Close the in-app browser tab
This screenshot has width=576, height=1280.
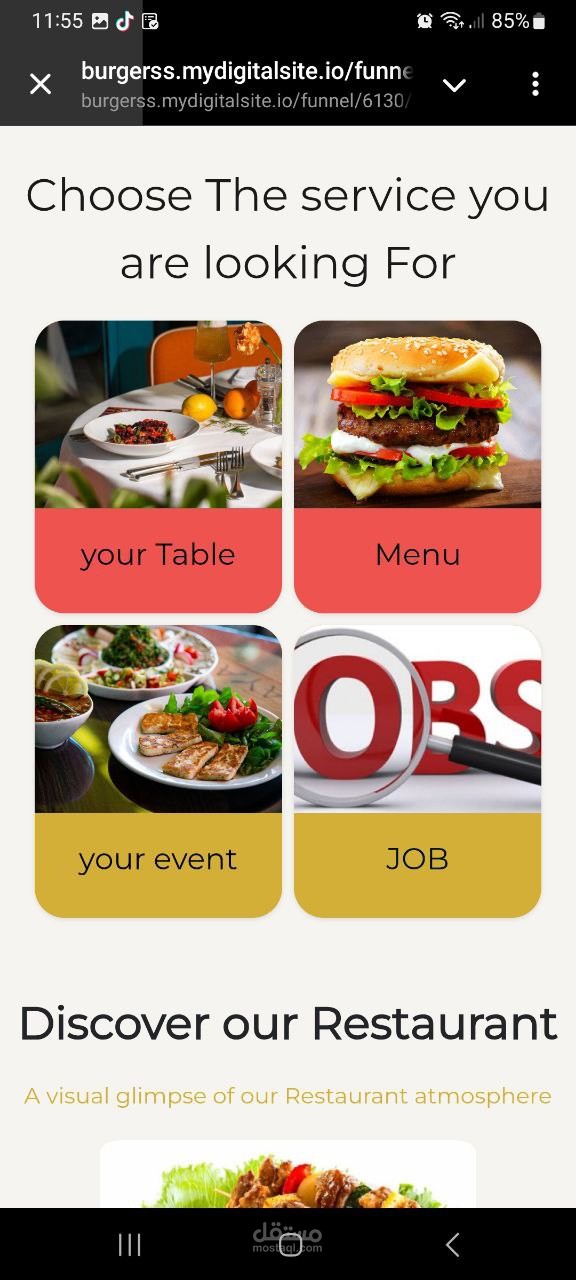[x=40, y=84]
